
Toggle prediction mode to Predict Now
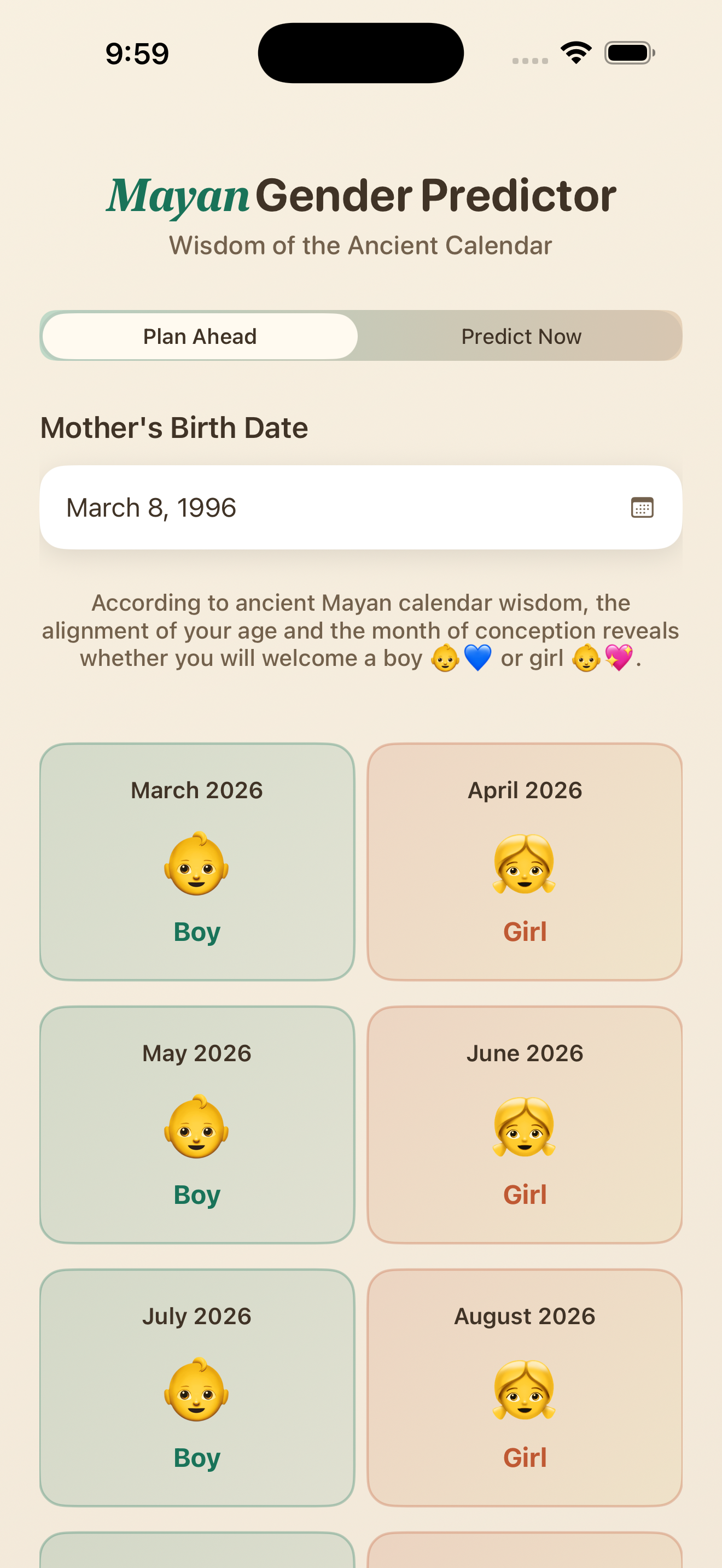pos(521,335)
